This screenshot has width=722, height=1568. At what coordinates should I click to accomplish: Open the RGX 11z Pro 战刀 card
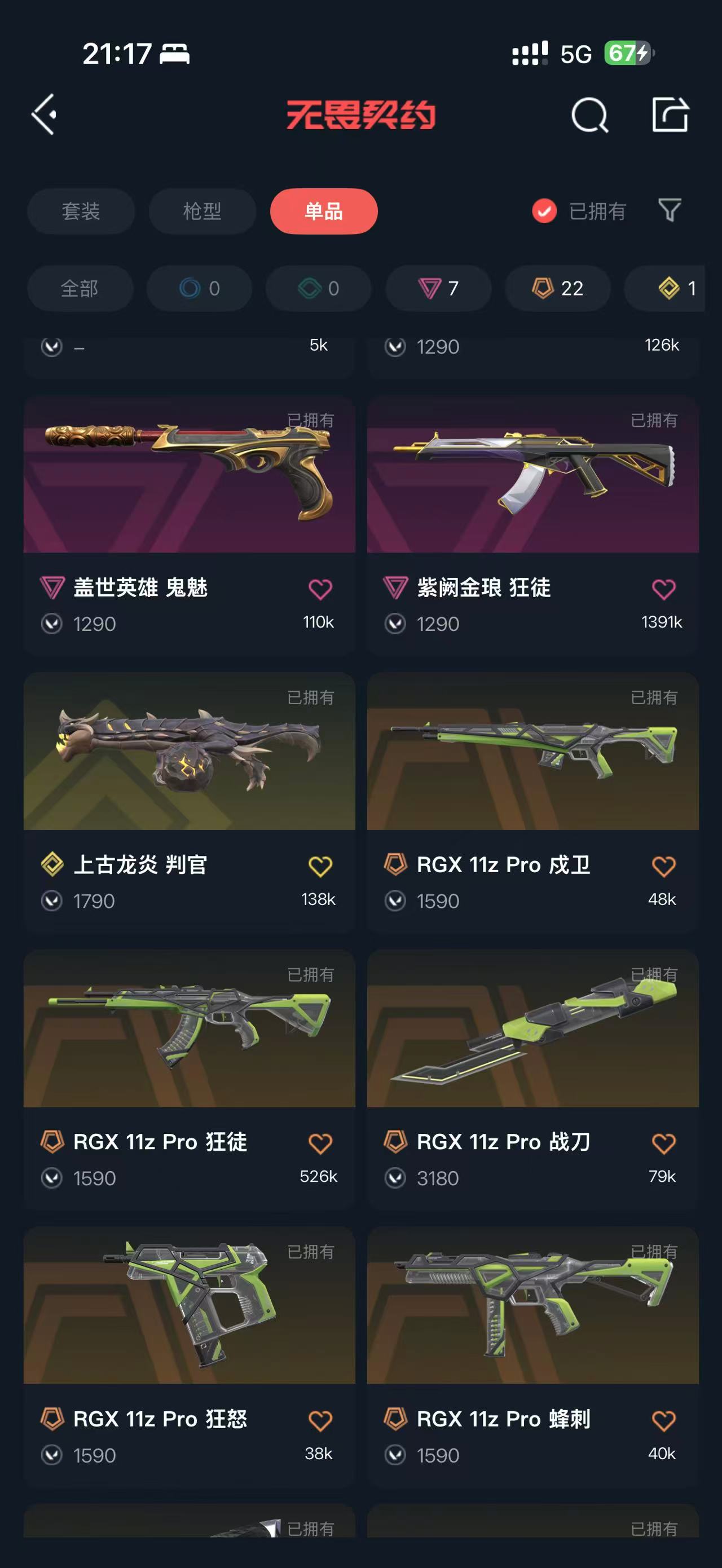click(532, 1028)
